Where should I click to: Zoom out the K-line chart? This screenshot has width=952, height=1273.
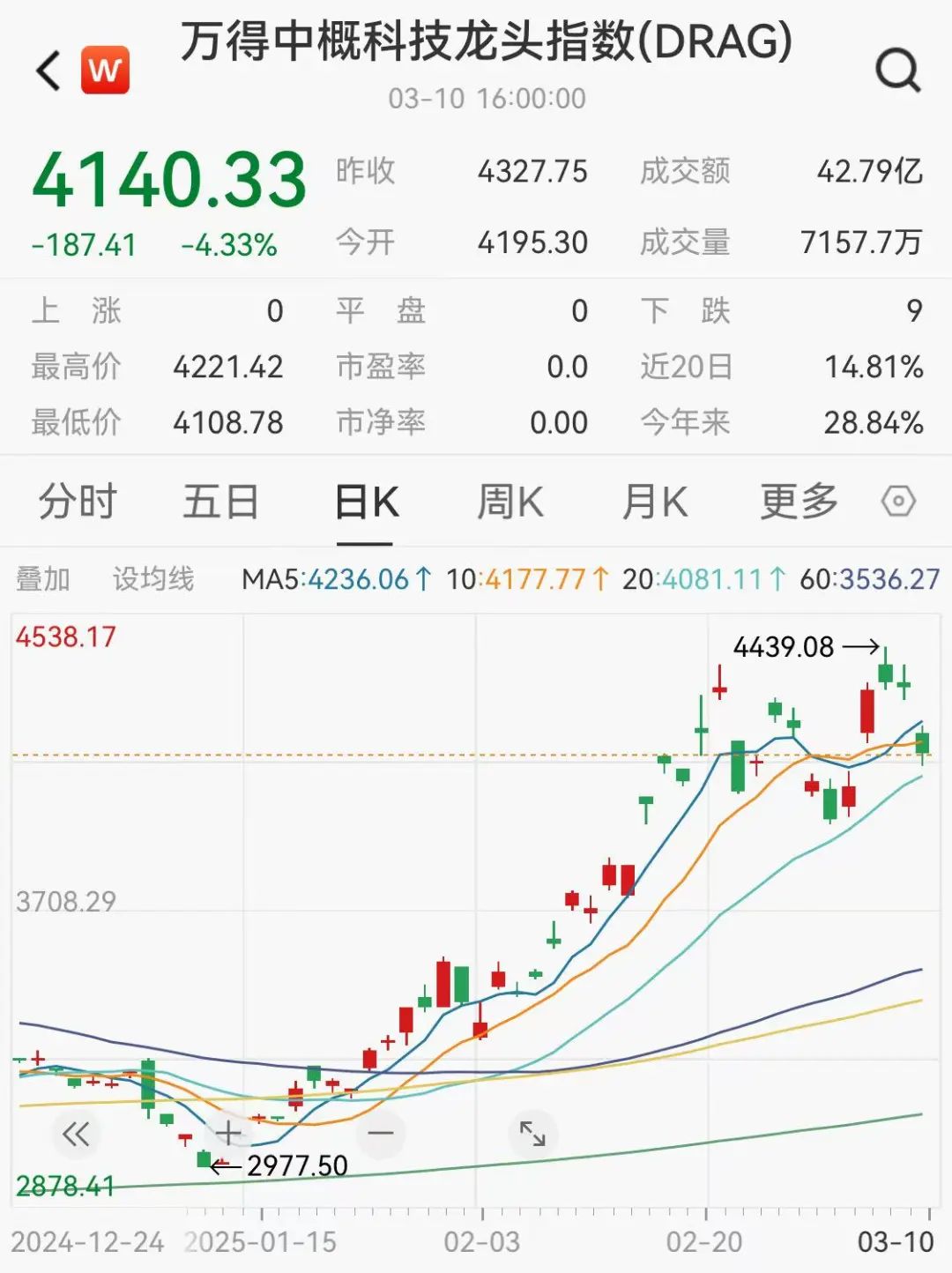[x=381, y=1133]
